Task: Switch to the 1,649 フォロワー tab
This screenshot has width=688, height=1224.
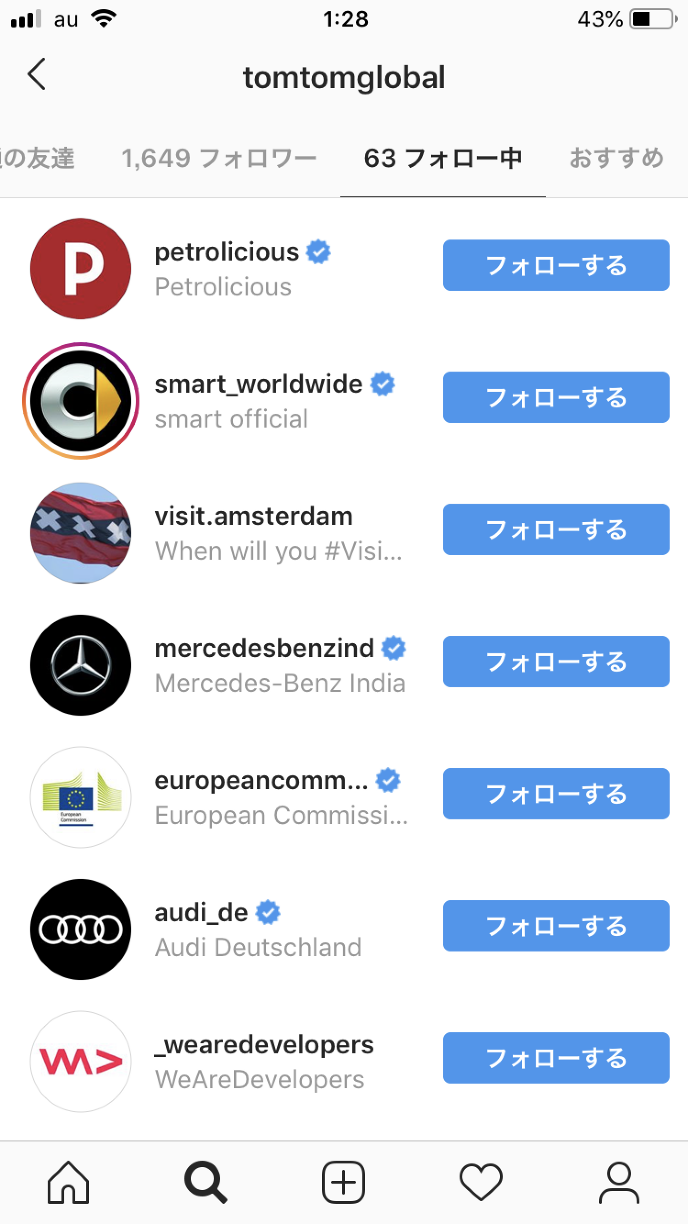Action: (x=219, y=158)
